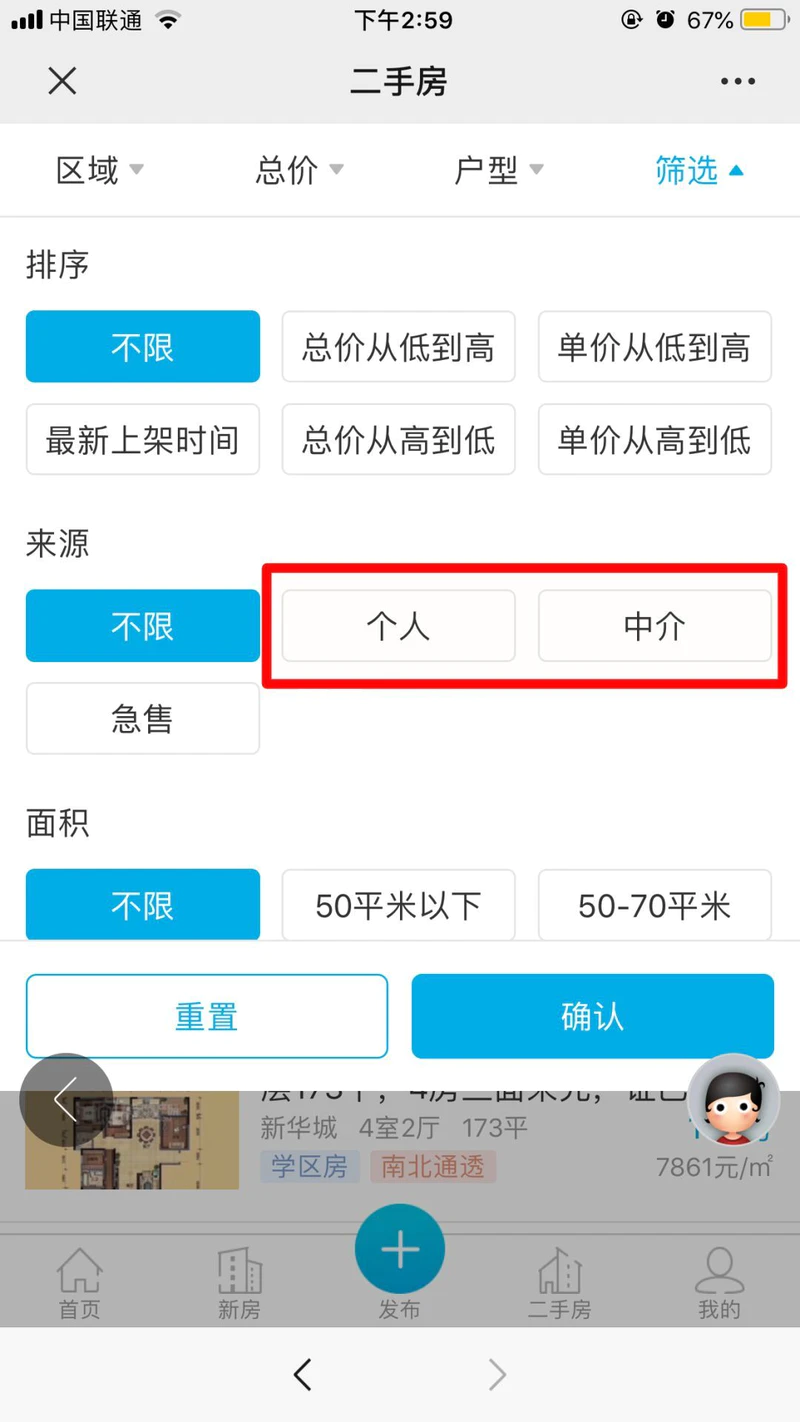Pick the 50-70平米 area option
Viewport: 800px width, 1422px height.
654,905
